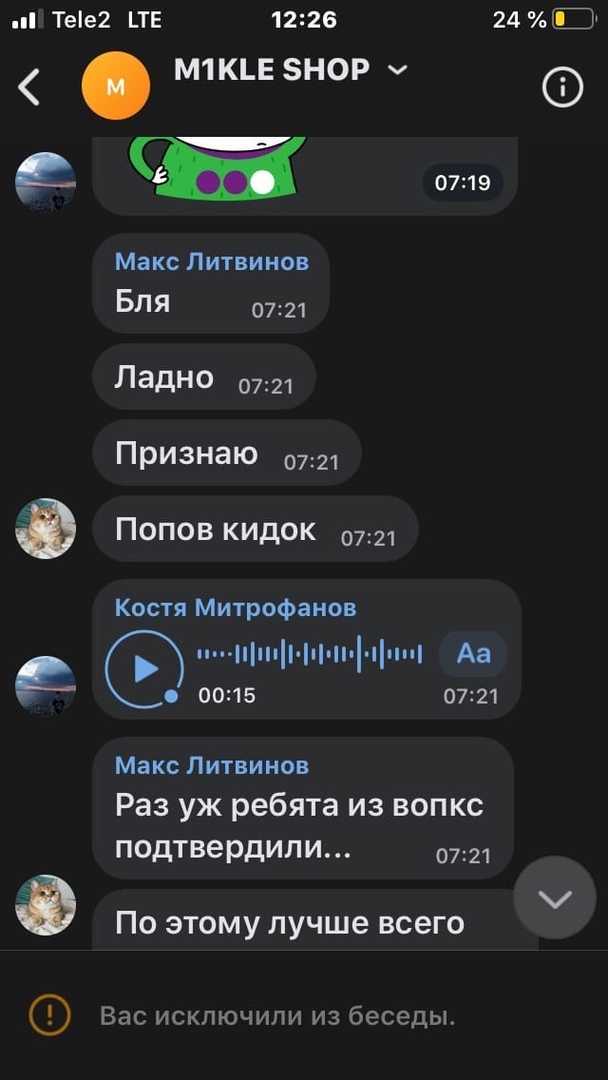Play Костя Митрофанов's voice message
The width and height of the screenshot is (608, 1080).
pyautogui.click(x=146, y=668)
